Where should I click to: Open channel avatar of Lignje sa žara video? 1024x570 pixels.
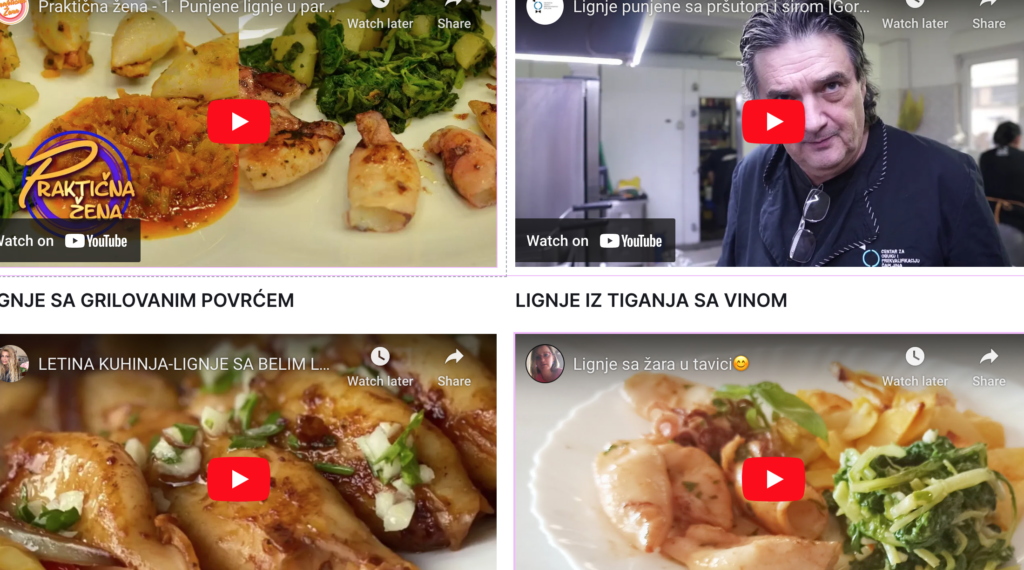pos(545,364)
